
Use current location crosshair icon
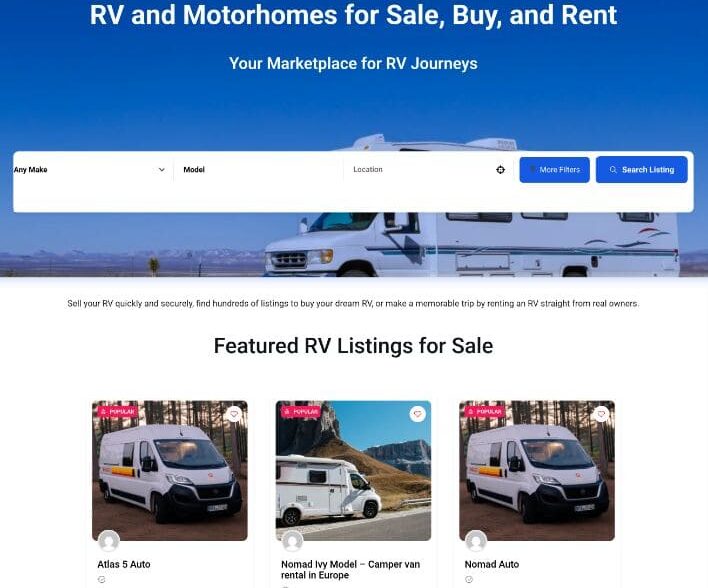[x=501, y=170]
